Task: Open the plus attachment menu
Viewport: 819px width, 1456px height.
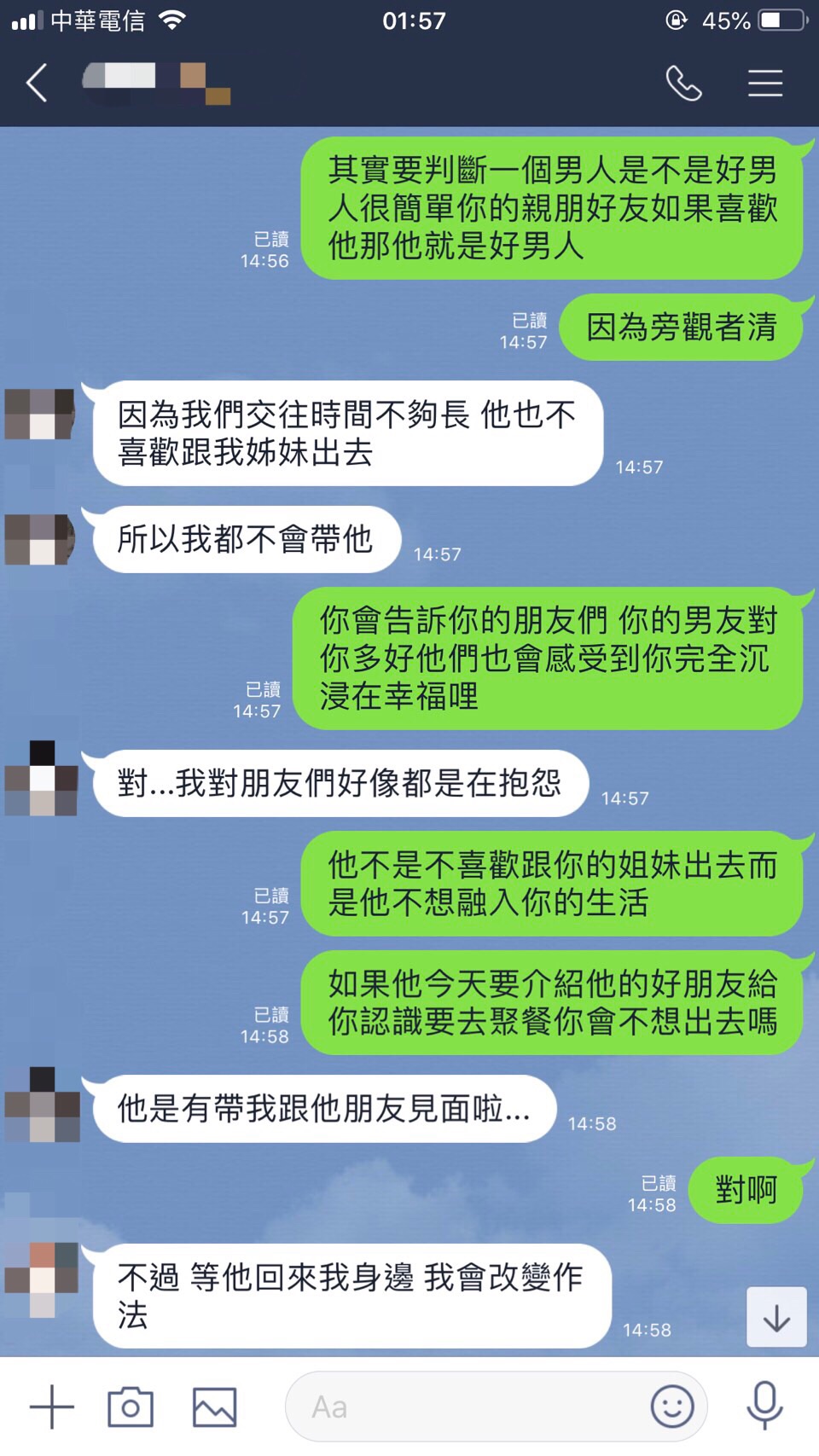Action: (51, 1407)
